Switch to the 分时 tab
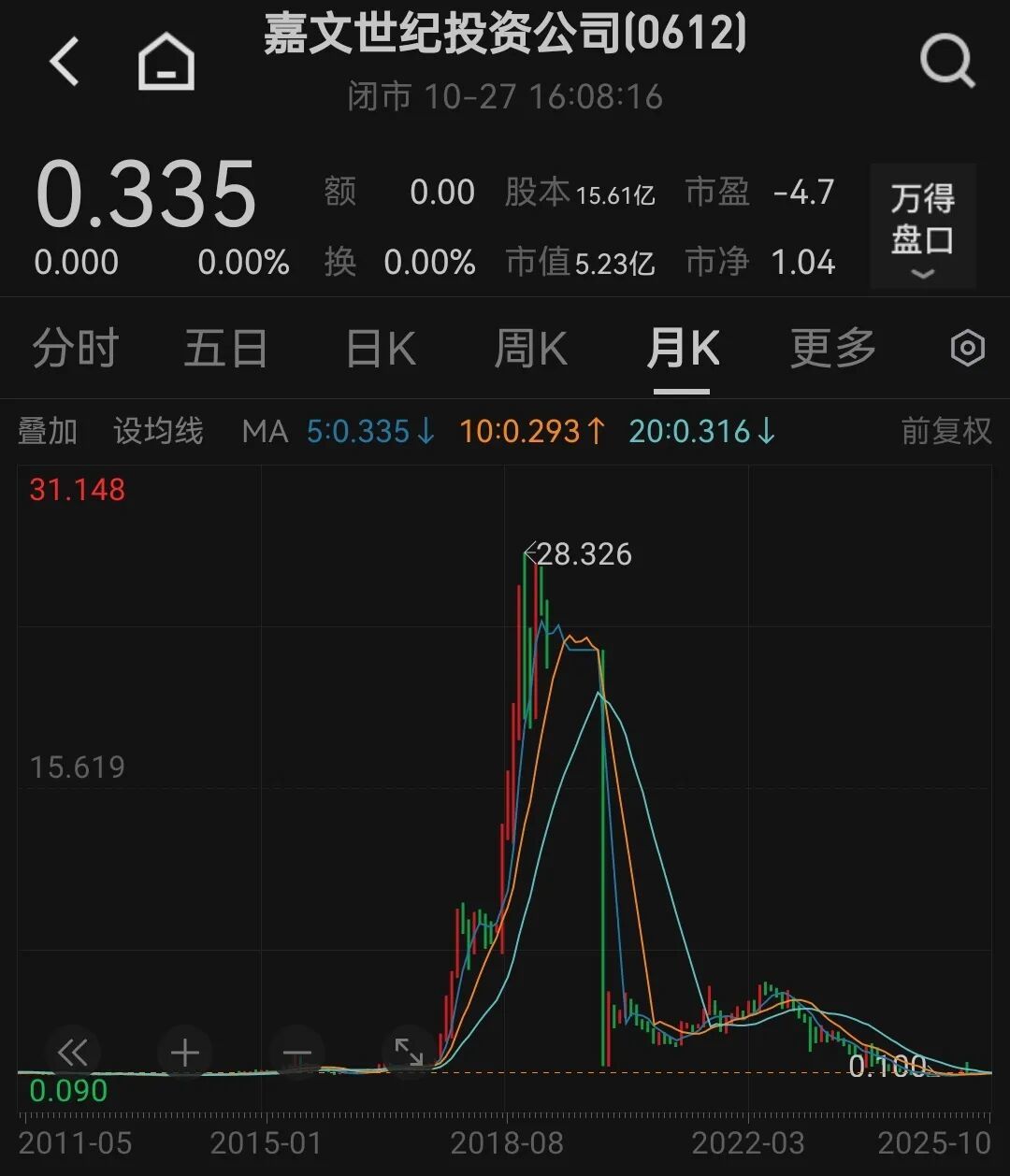The image size is (1010, 1176). pyautogui.click(x=75, y=349)
